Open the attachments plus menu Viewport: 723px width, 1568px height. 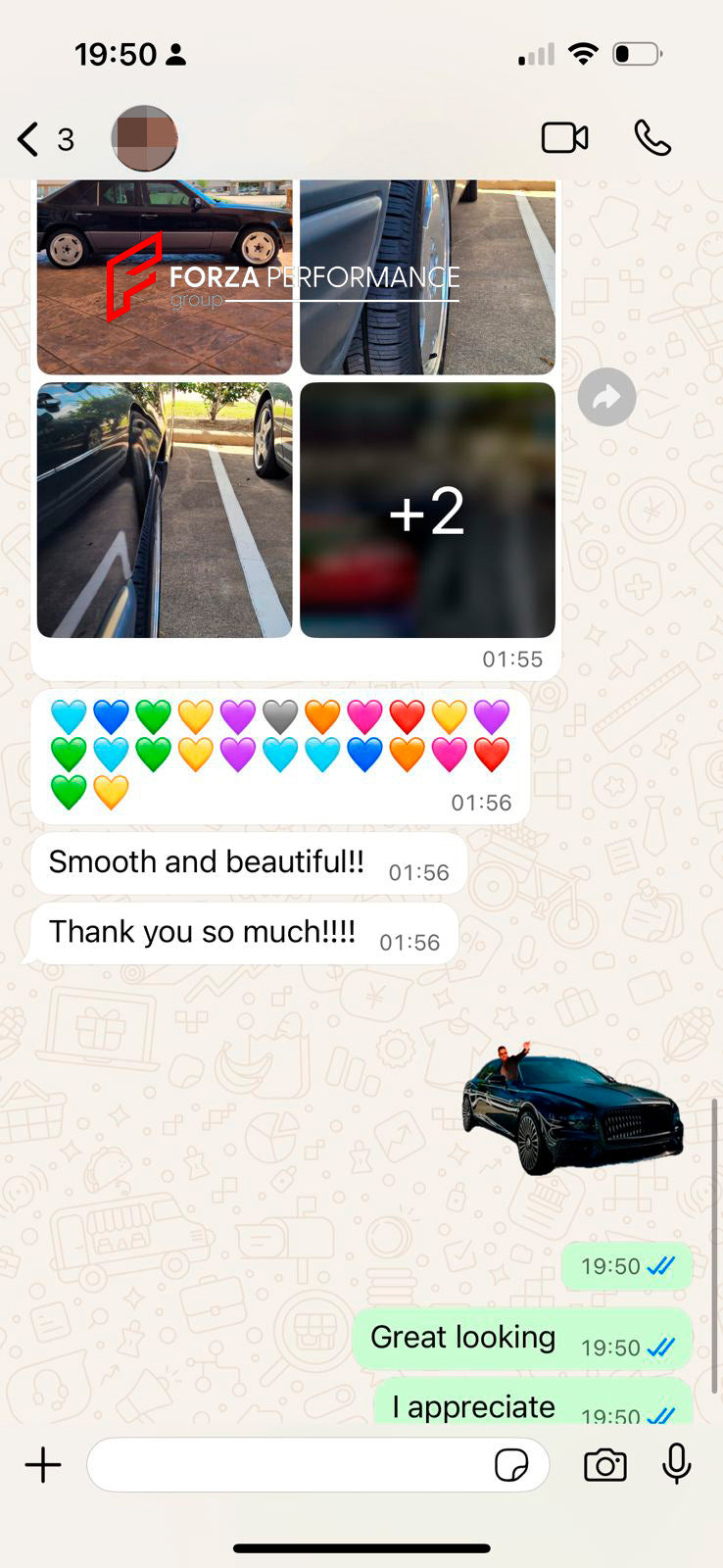coord(43,1465)
